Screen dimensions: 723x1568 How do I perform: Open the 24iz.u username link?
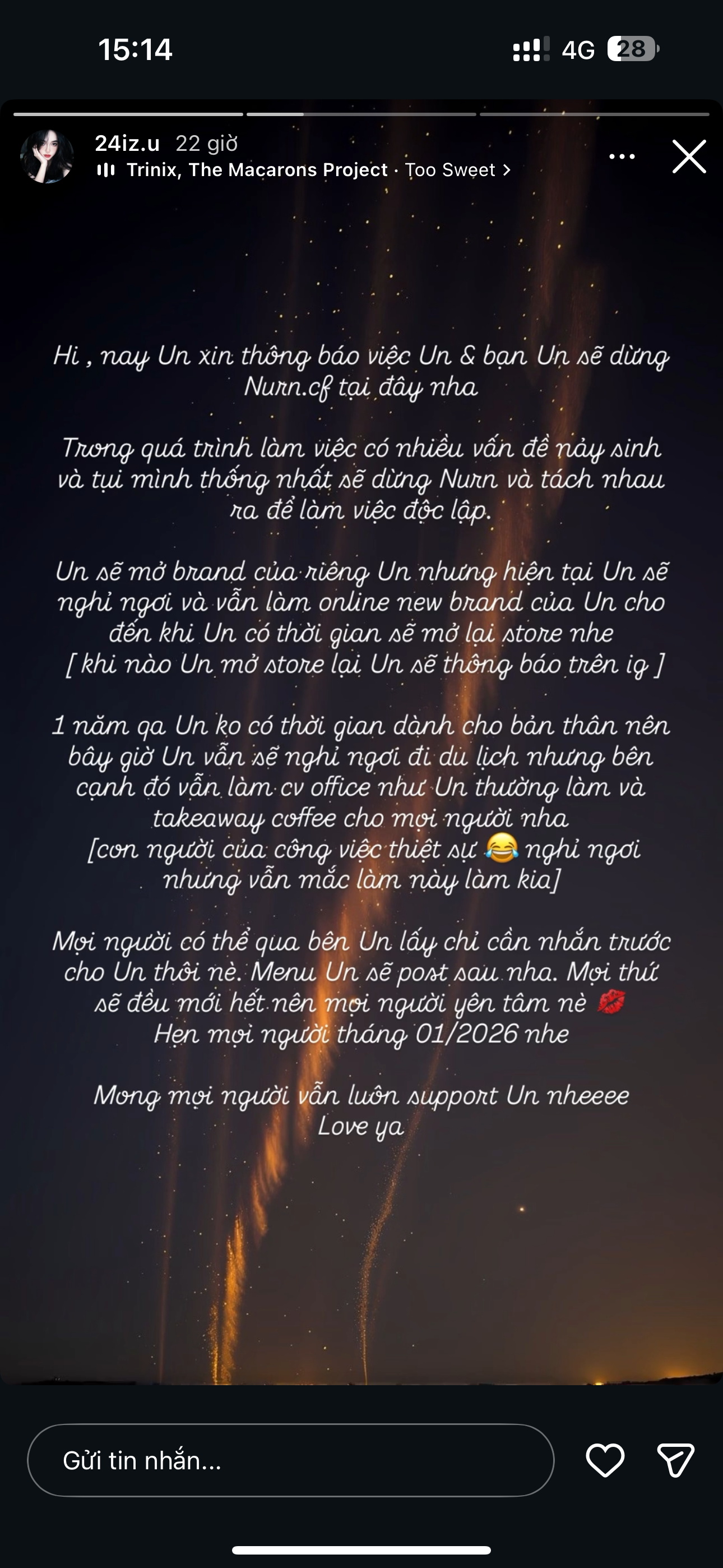127,144
